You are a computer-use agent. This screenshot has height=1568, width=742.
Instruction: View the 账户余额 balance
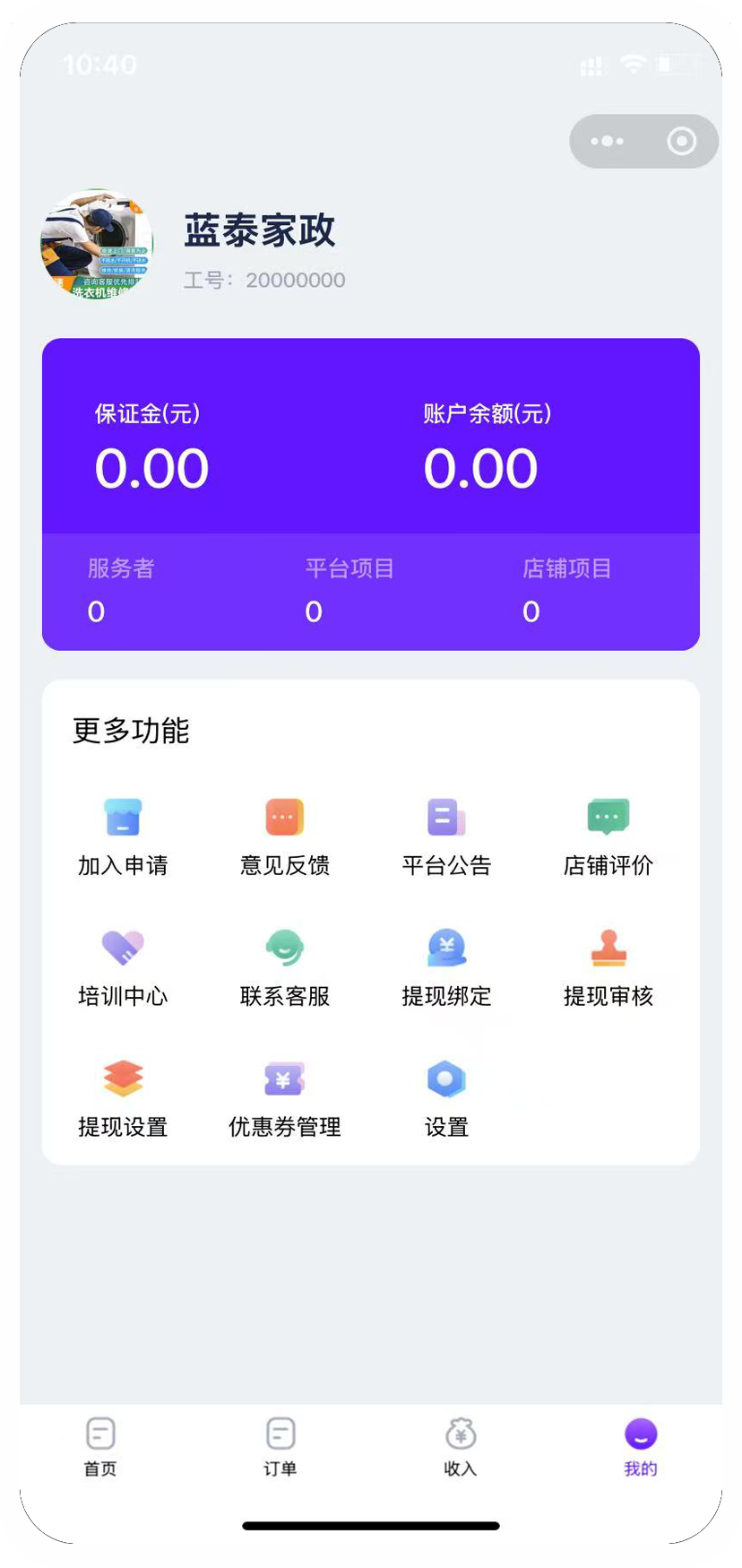[x=487, y=448]
